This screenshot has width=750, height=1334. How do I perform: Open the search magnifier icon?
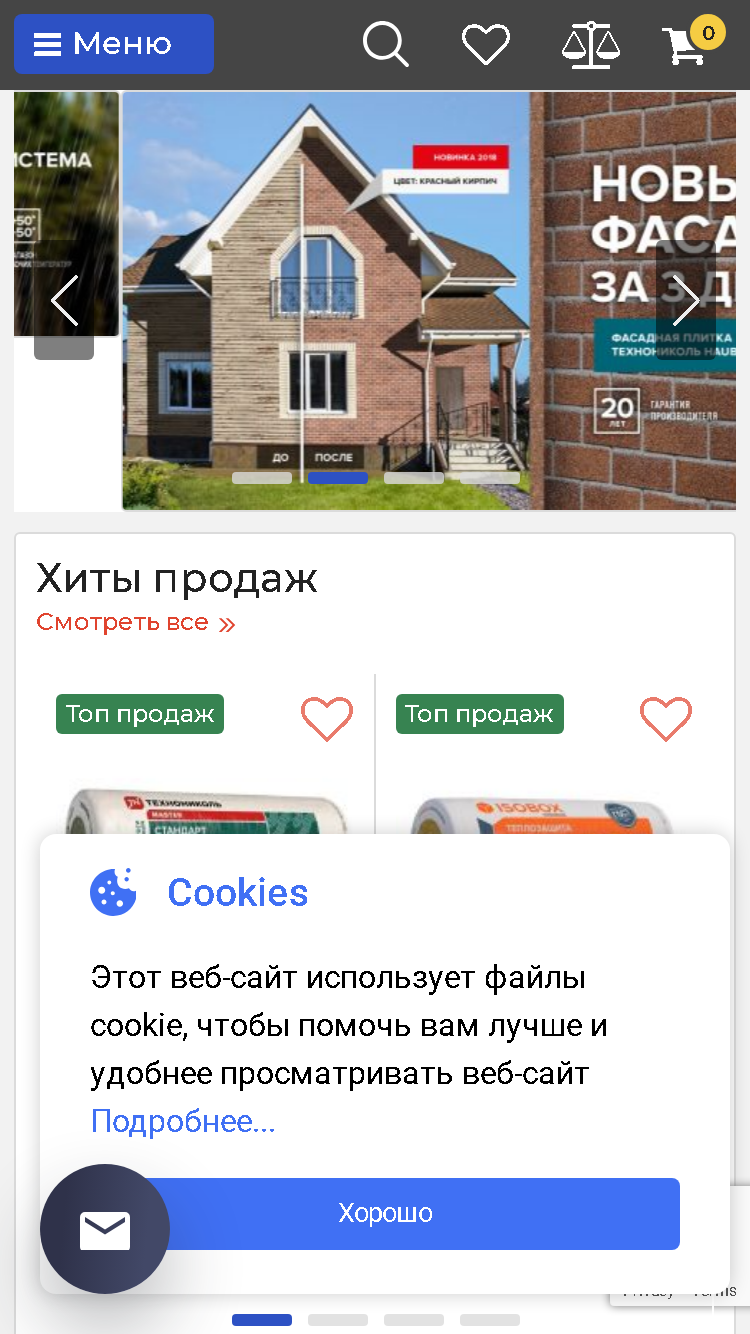pyautogui.click(x=385, y=45)
